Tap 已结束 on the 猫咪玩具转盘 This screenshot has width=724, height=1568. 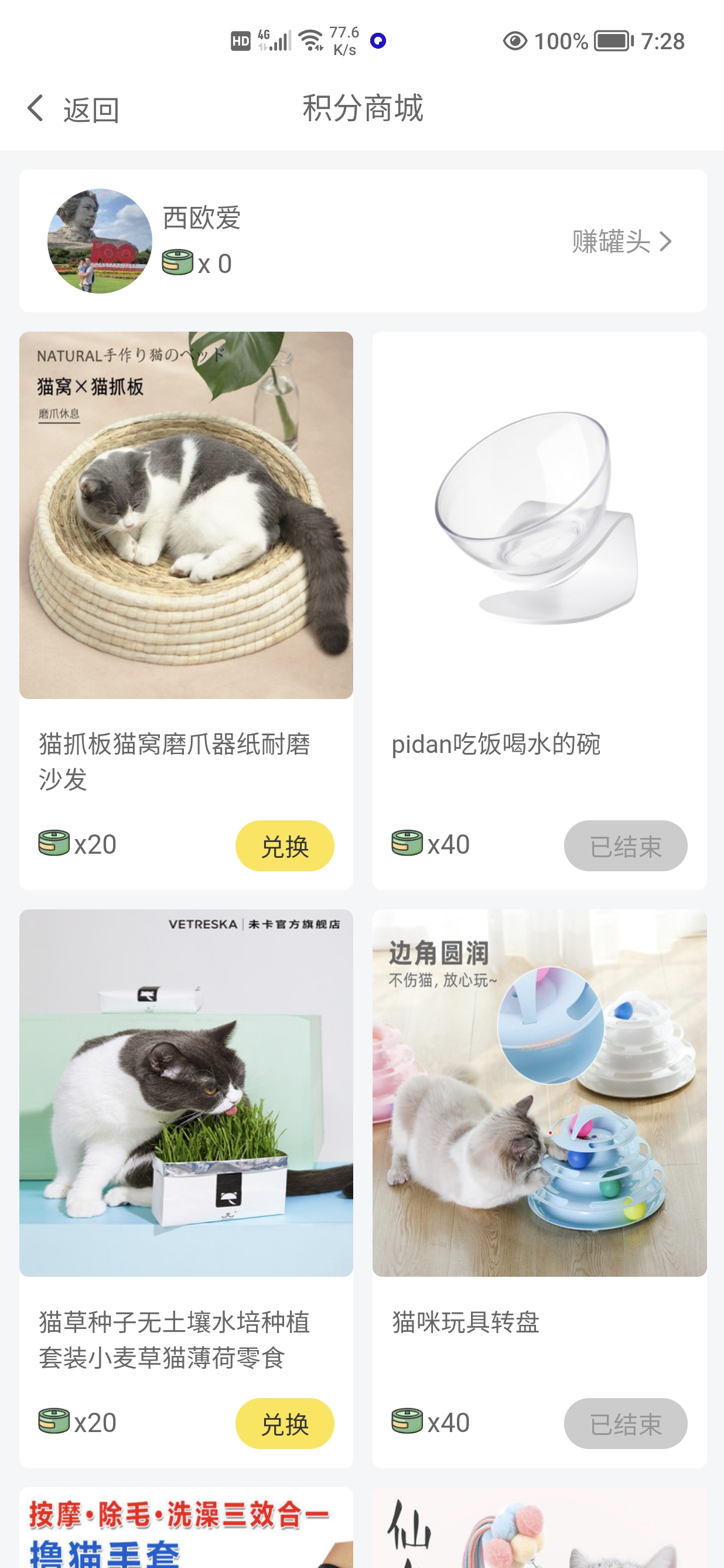(x=626, y=1423)
